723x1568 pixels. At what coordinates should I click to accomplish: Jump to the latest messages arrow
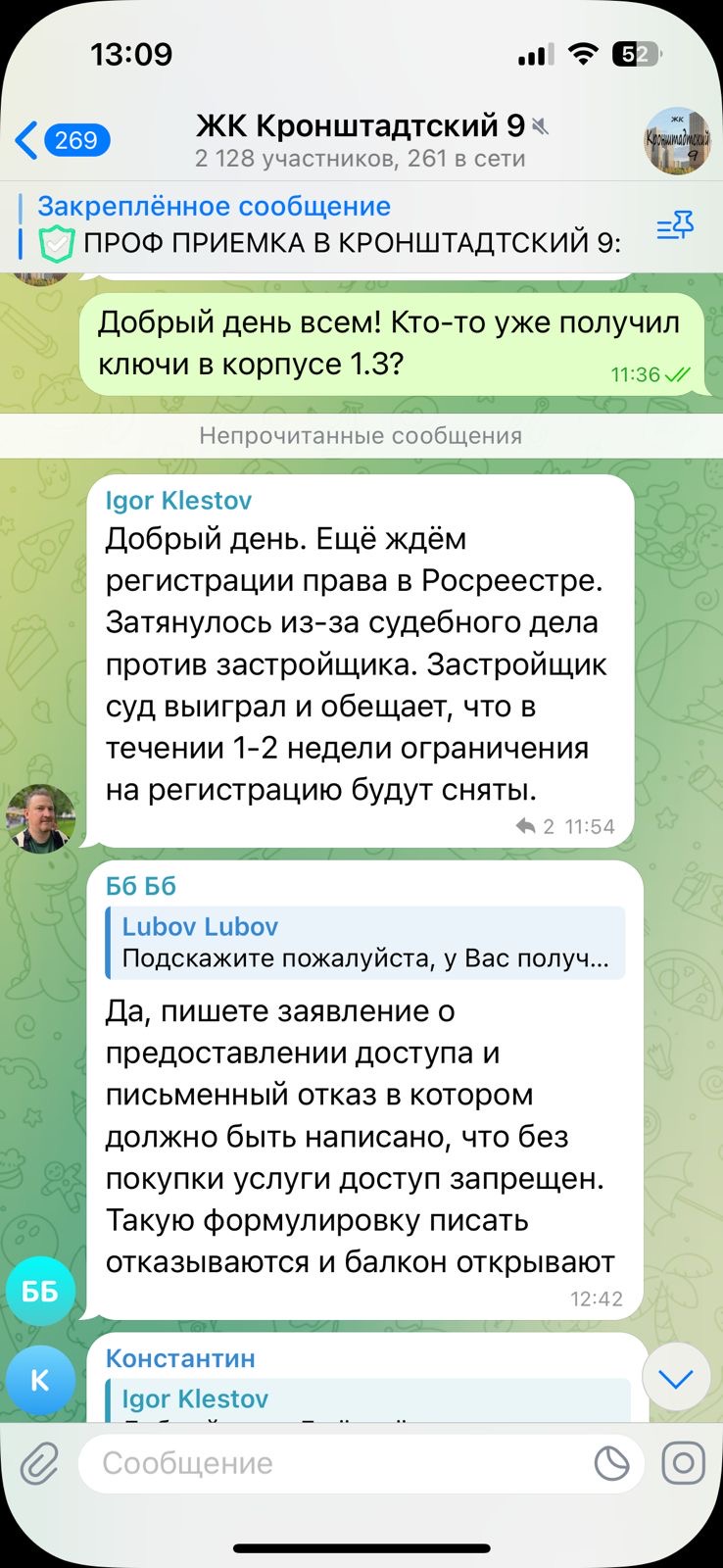click(676, 1378)
